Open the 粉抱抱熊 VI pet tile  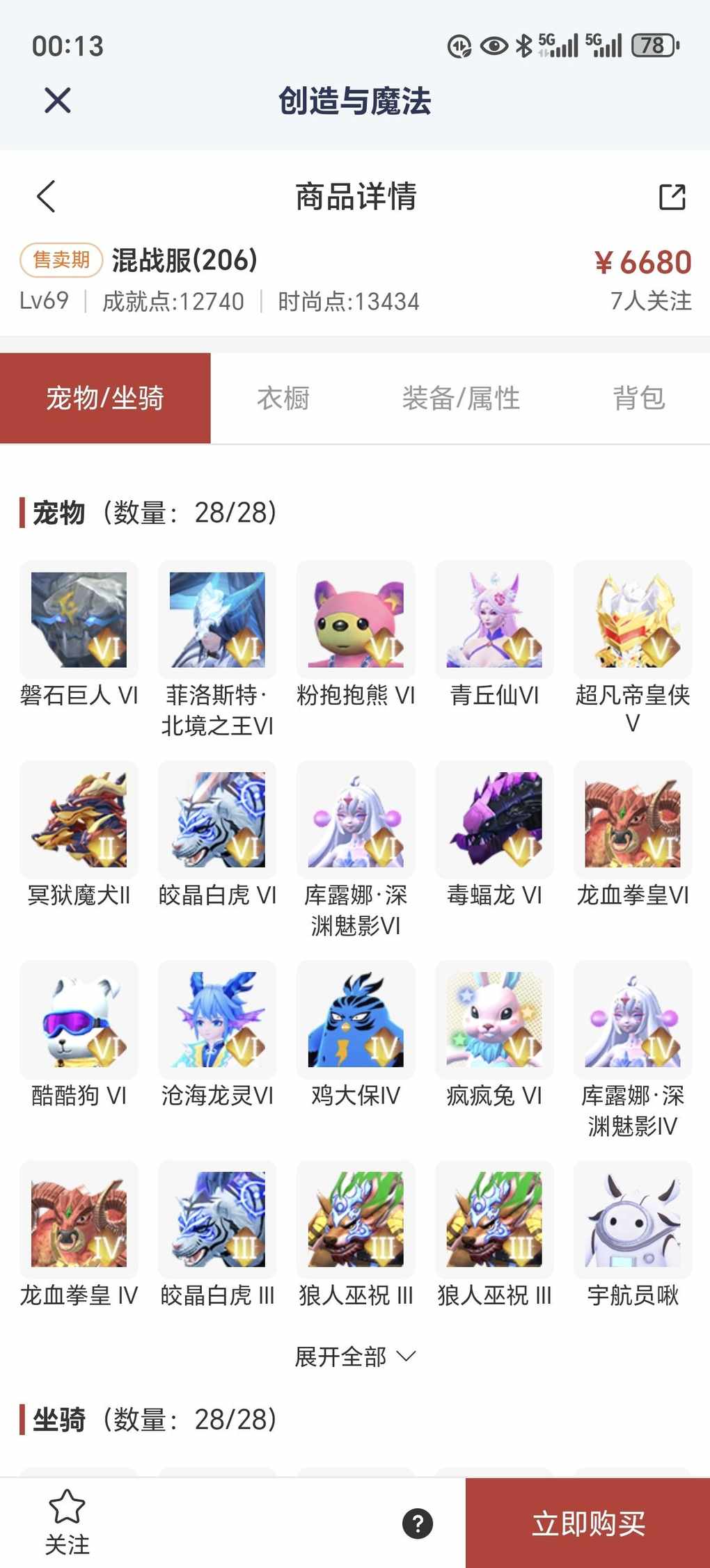click(x=356, y=621)
